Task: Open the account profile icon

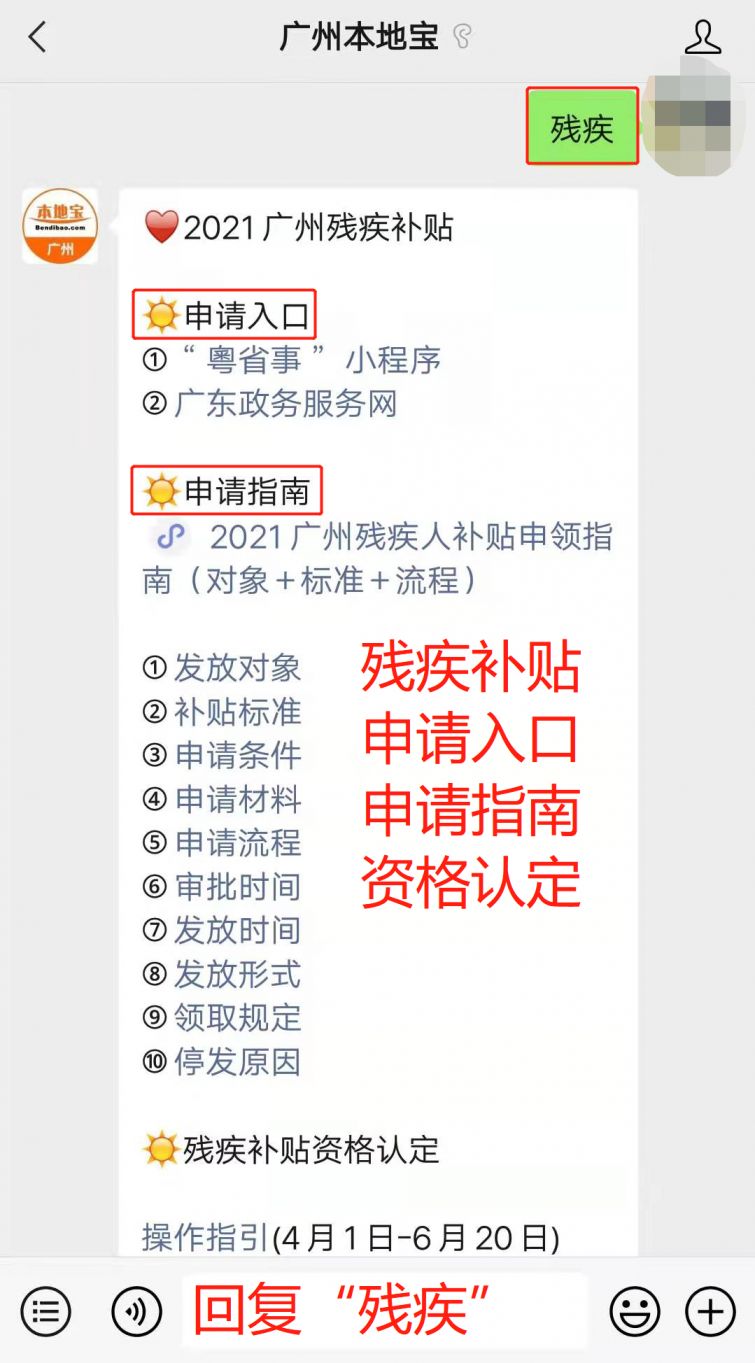Action: click(x=702, y=38)
